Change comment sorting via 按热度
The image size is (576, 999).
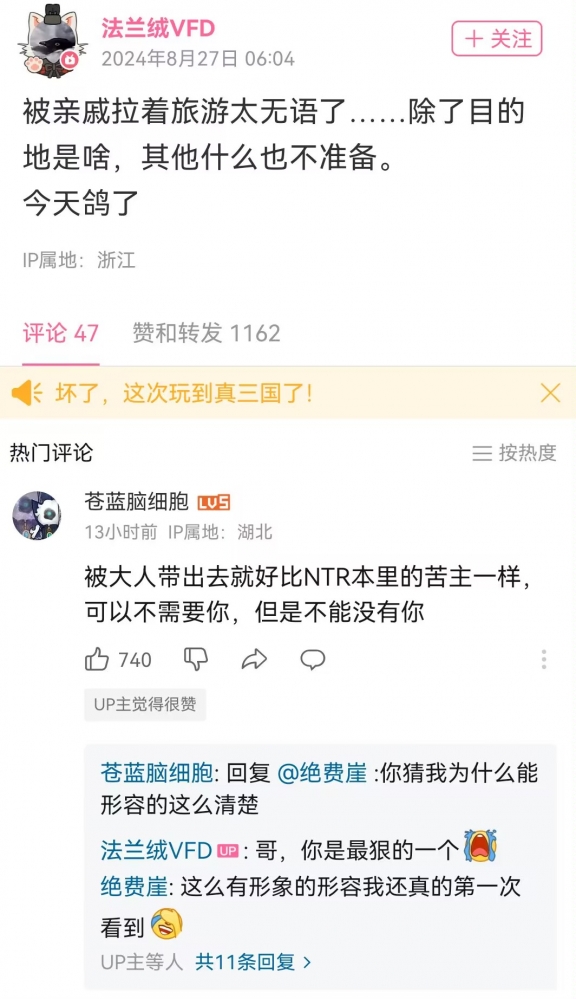coord(514,453)
